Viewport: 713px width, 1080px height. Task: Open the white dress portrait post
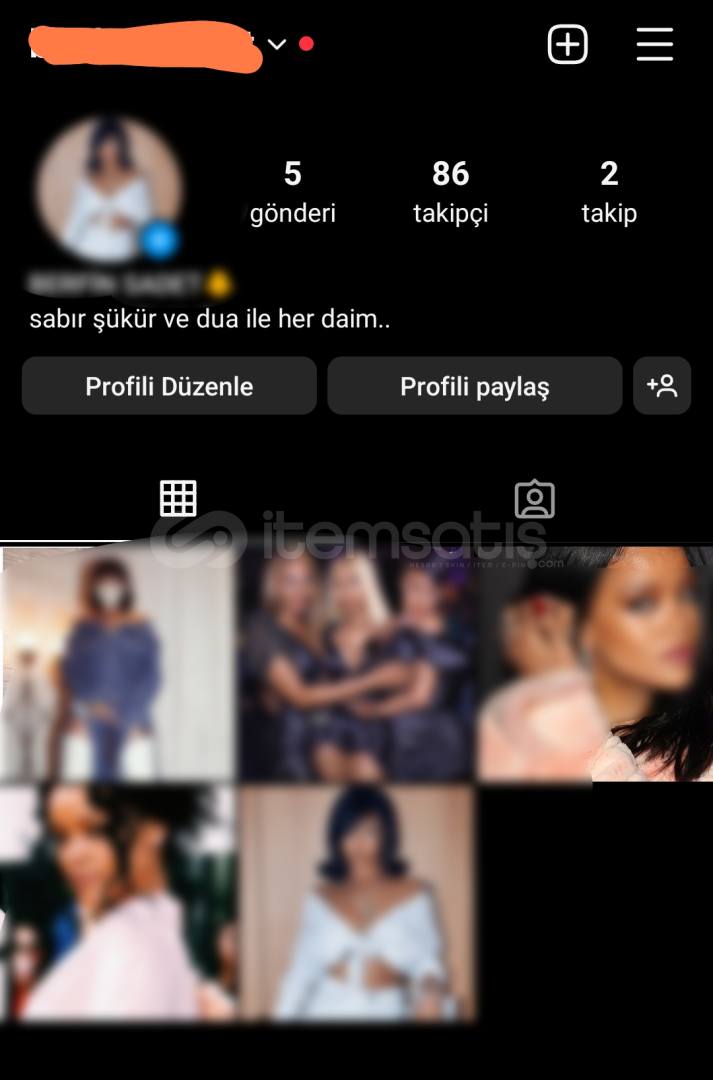point(356,902)
